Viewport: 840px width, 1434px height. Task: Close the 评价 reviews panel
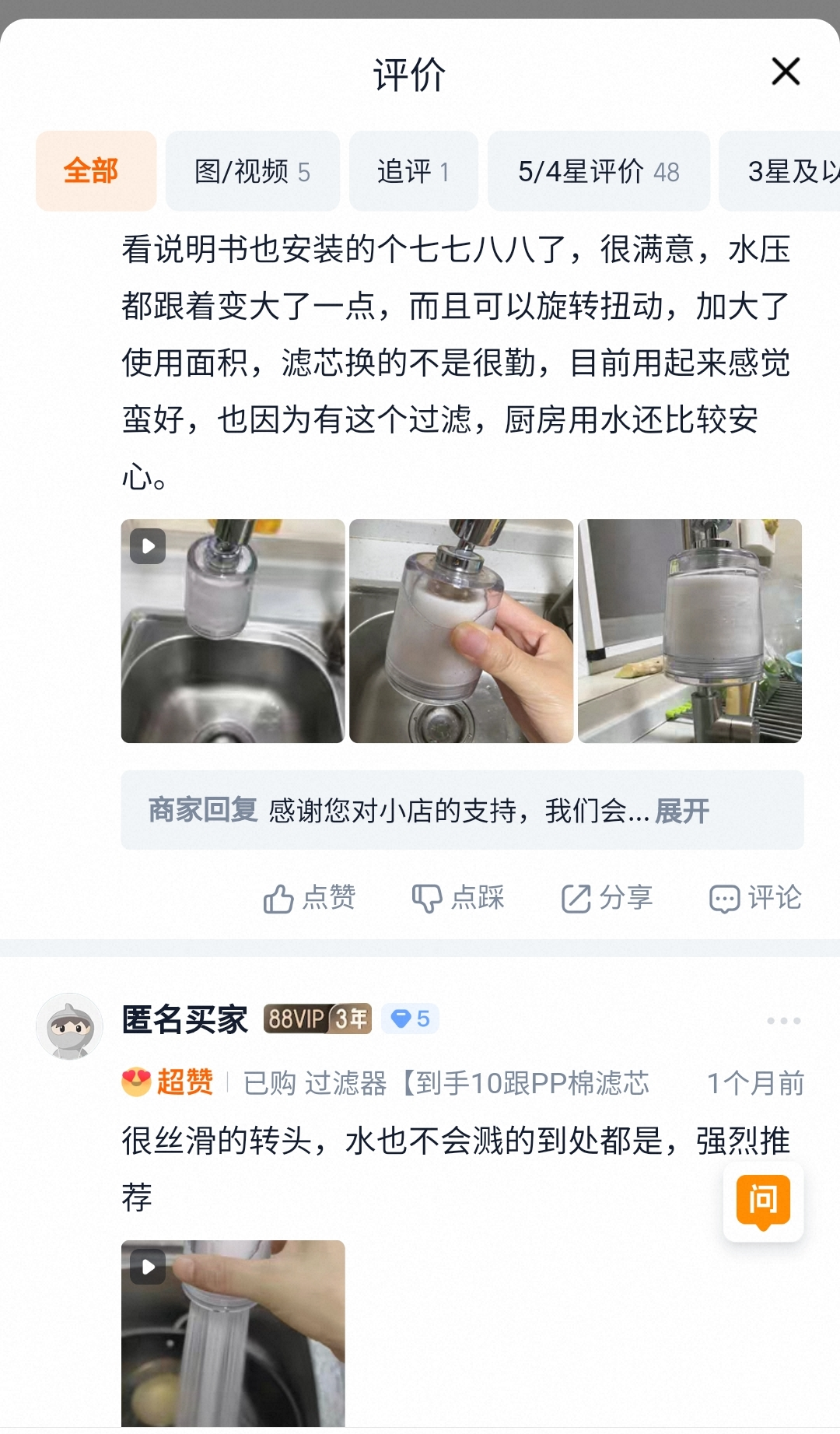click(786, 72)
